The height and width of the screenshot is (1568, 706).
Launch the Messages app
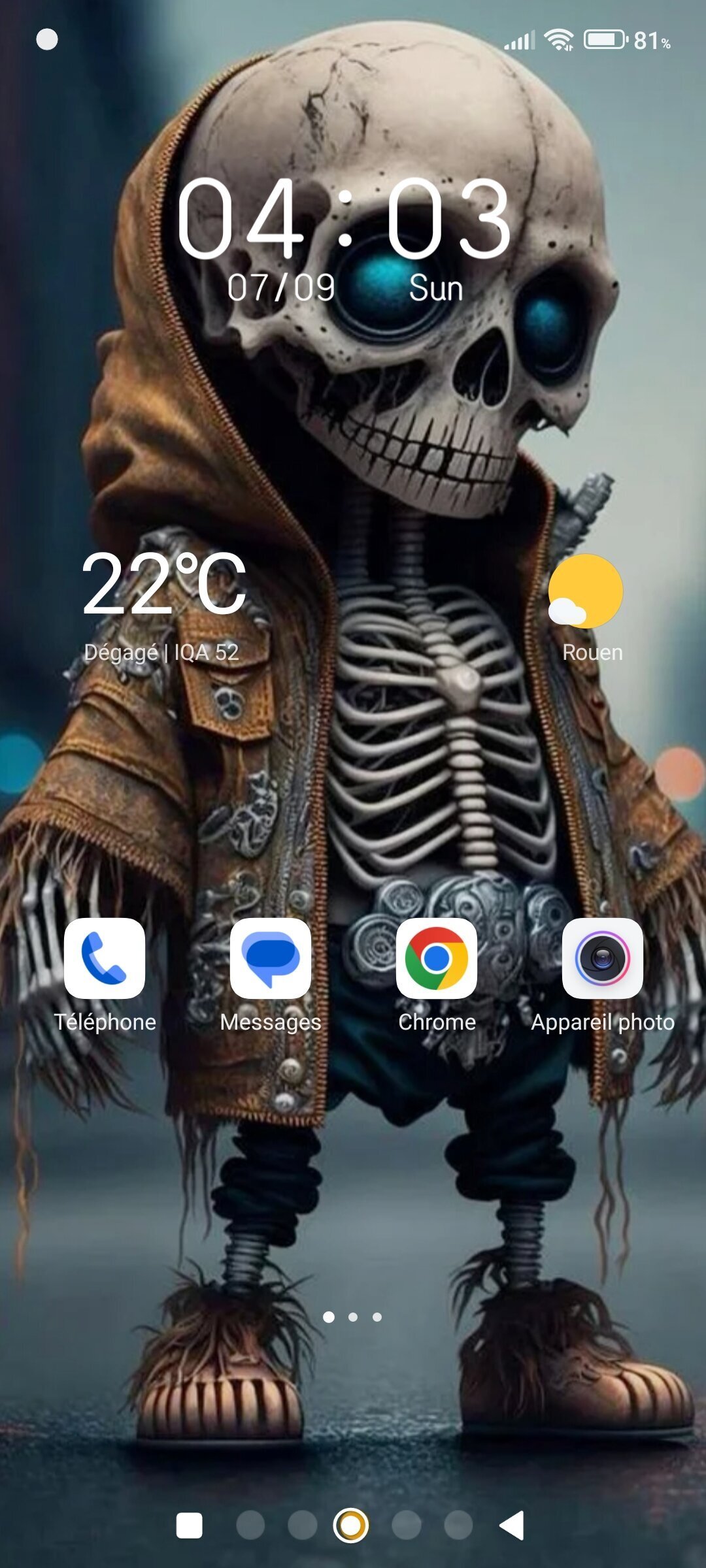271,958
